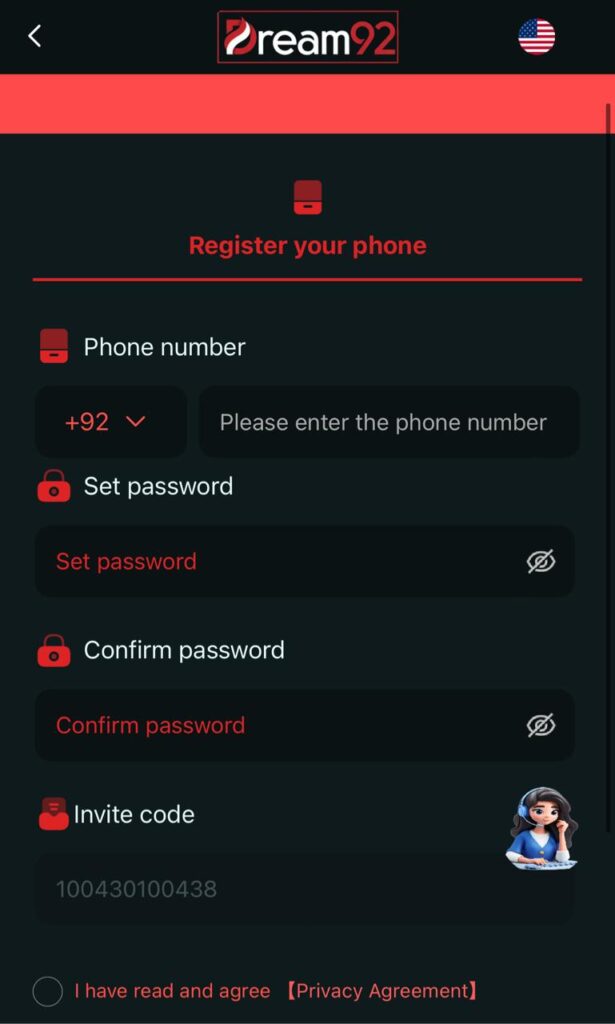Open the customer support chat avatar

(541, 827)
